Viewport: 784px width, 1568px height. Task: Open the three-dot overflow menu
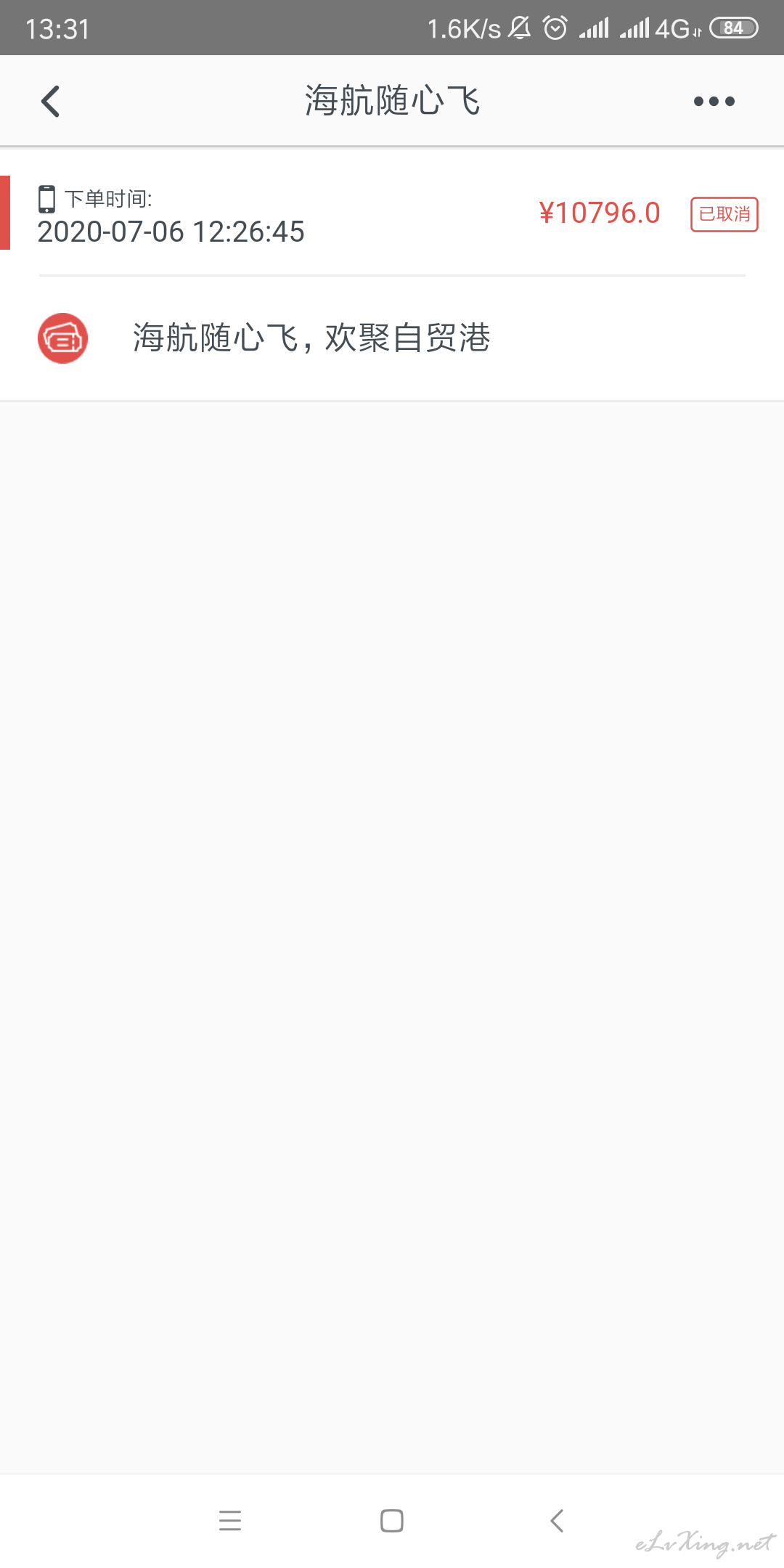pyautogui.click(x=714, y=102)
